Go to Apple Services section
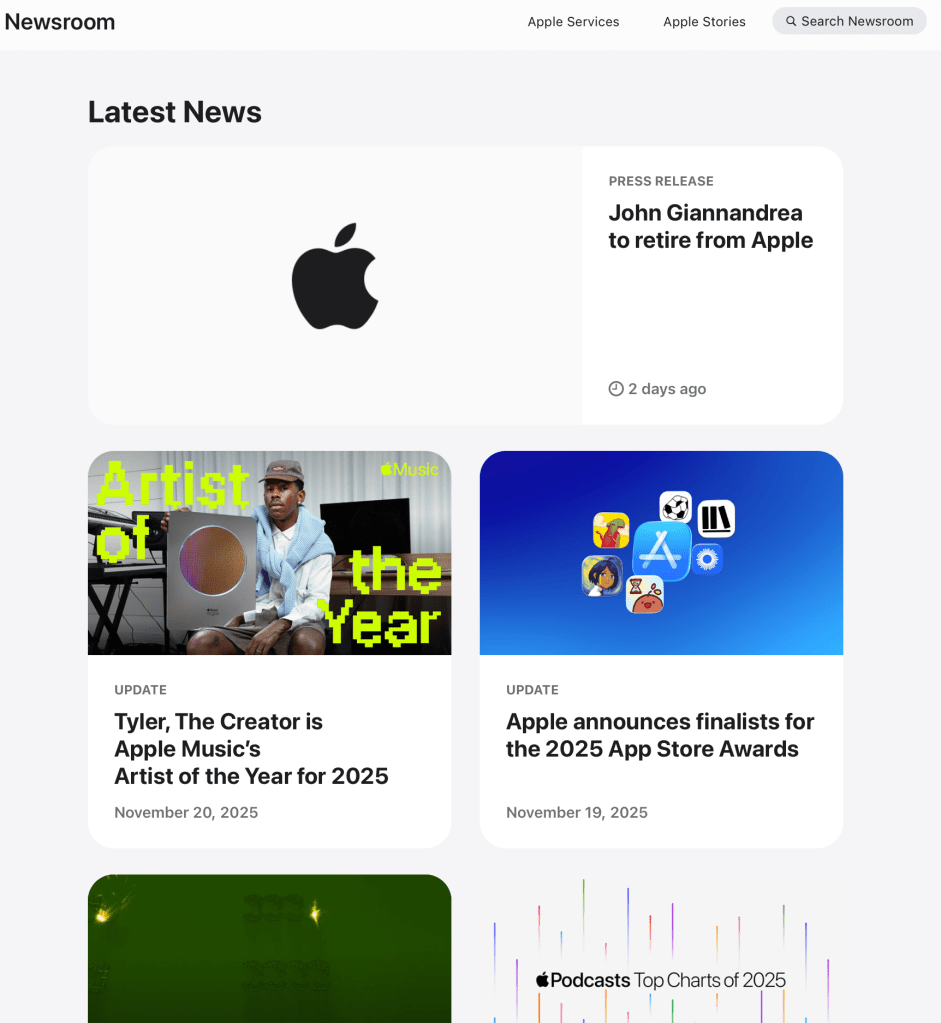The width and height of the screenshot is (941, 1023). (573, 22)
